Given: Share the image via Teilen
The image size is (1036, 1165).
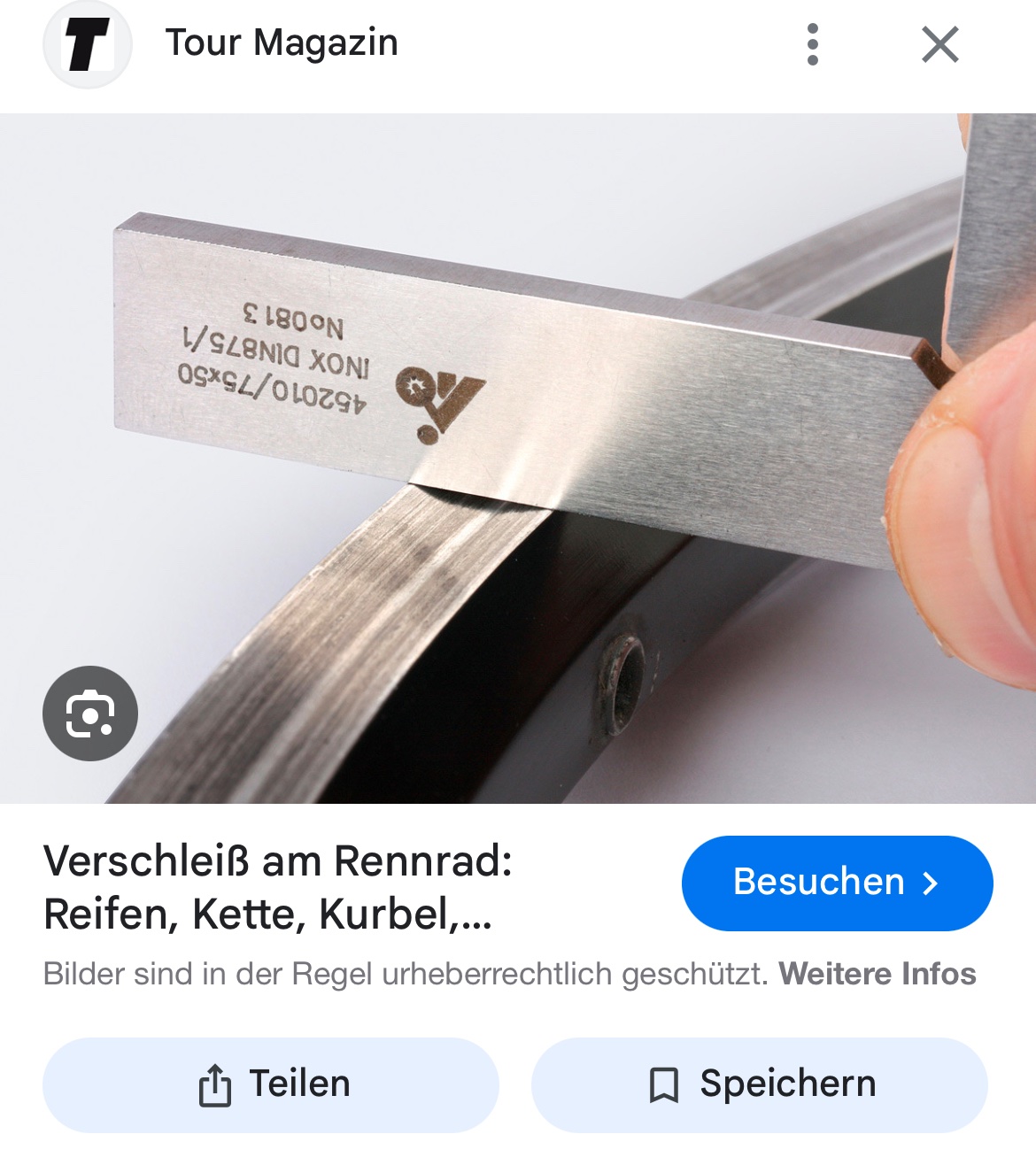Looking at the screenshot, I should coord(271,1084).
